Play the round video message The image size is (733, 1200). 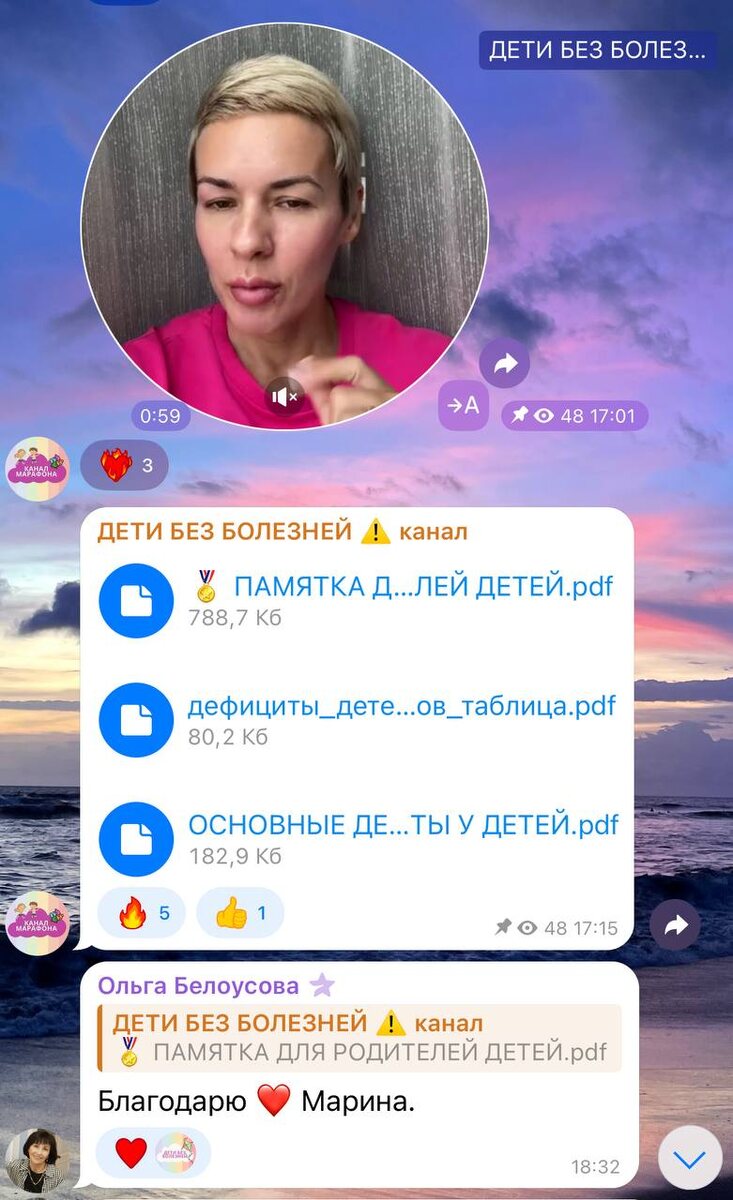(x=284, y=226)
